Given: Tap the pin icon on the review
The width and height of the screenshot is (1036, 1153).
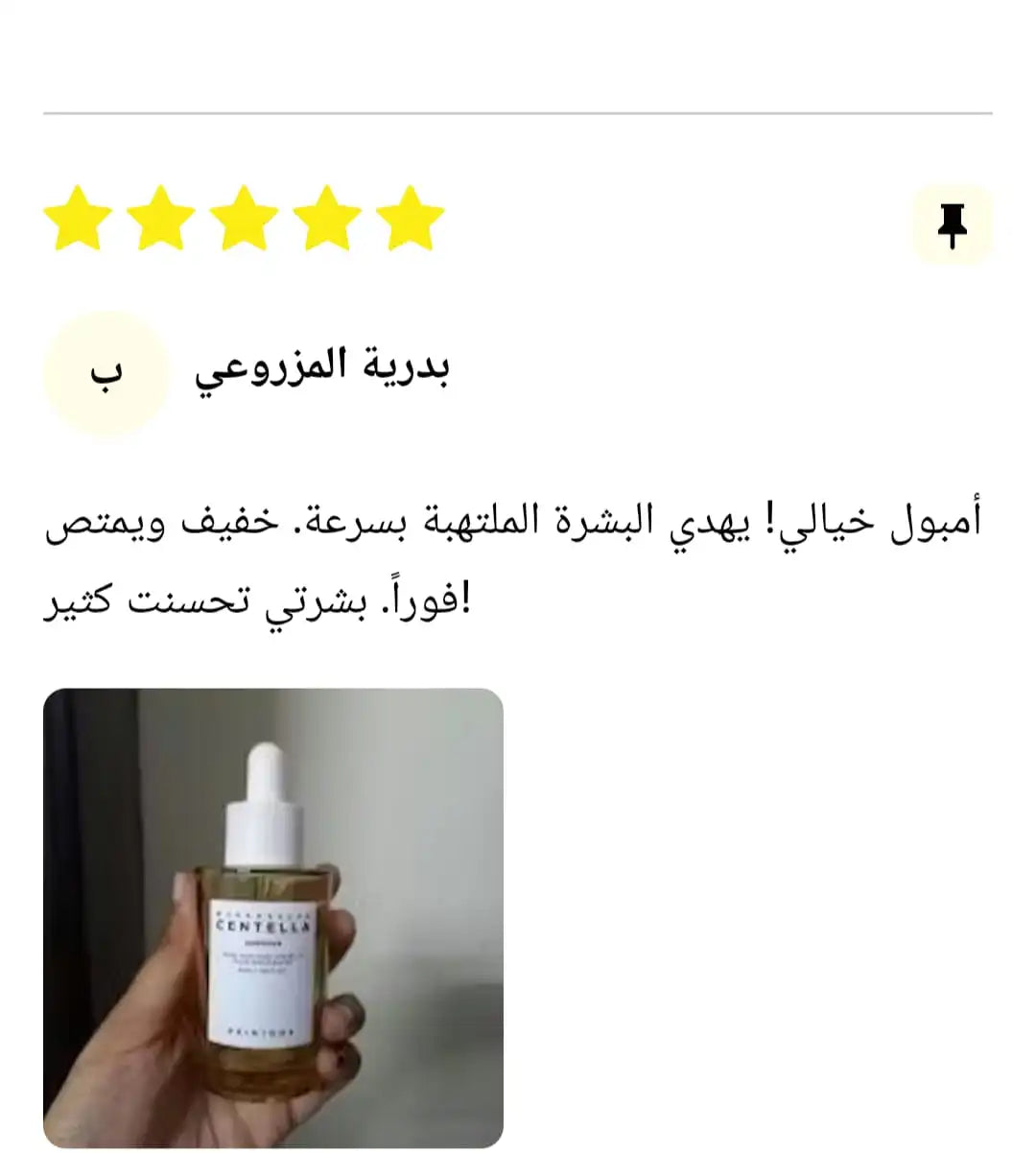Looking at the screenshot, I should pyautogui.click(x=952, y=226).
